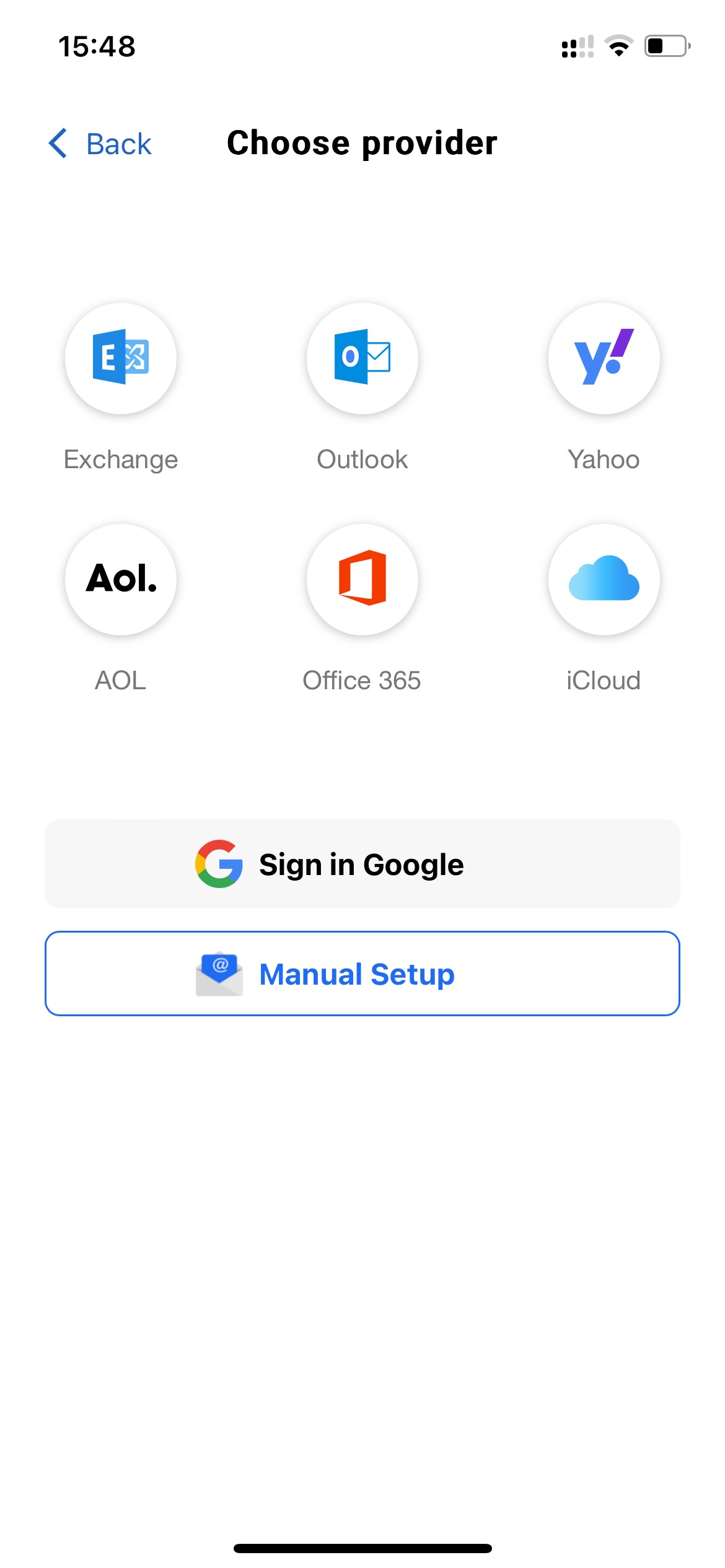Choose Office 365 provider
The image size is (725, 1568).
coord(362,580)
